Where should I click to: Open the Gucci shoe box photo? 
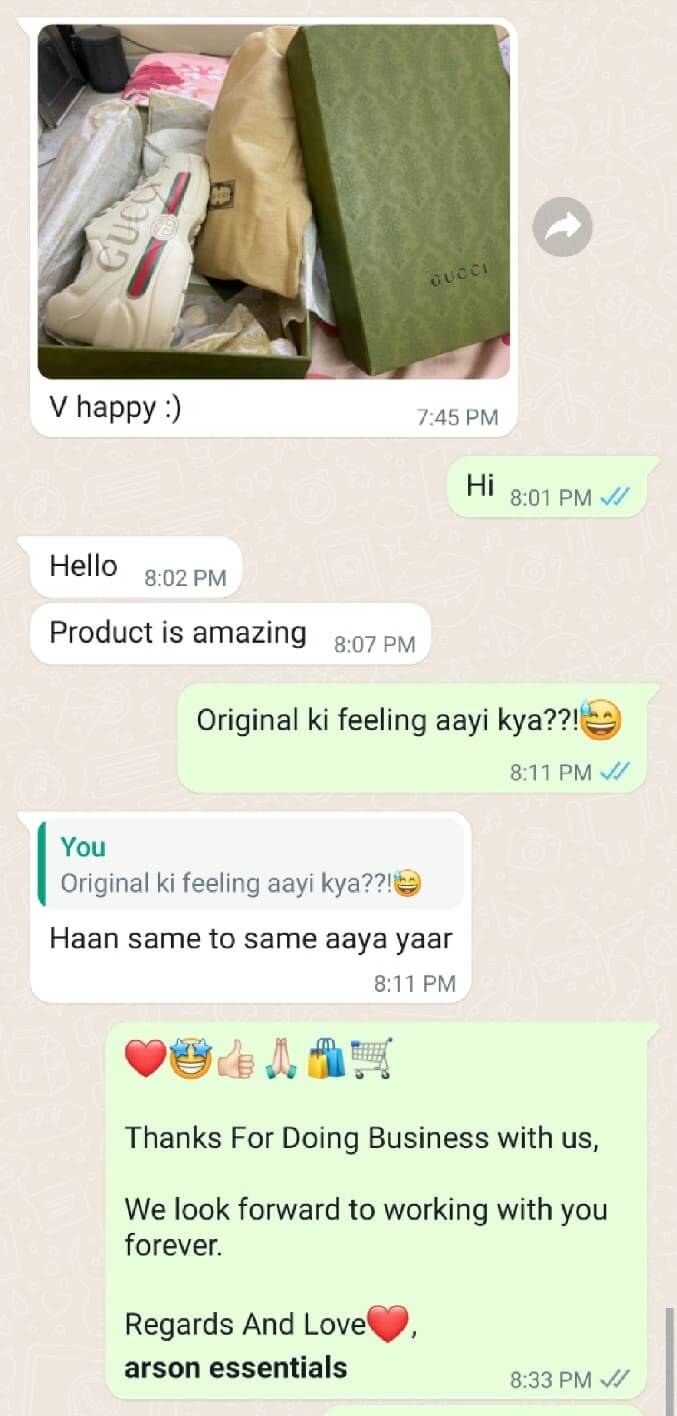point(273,201)
